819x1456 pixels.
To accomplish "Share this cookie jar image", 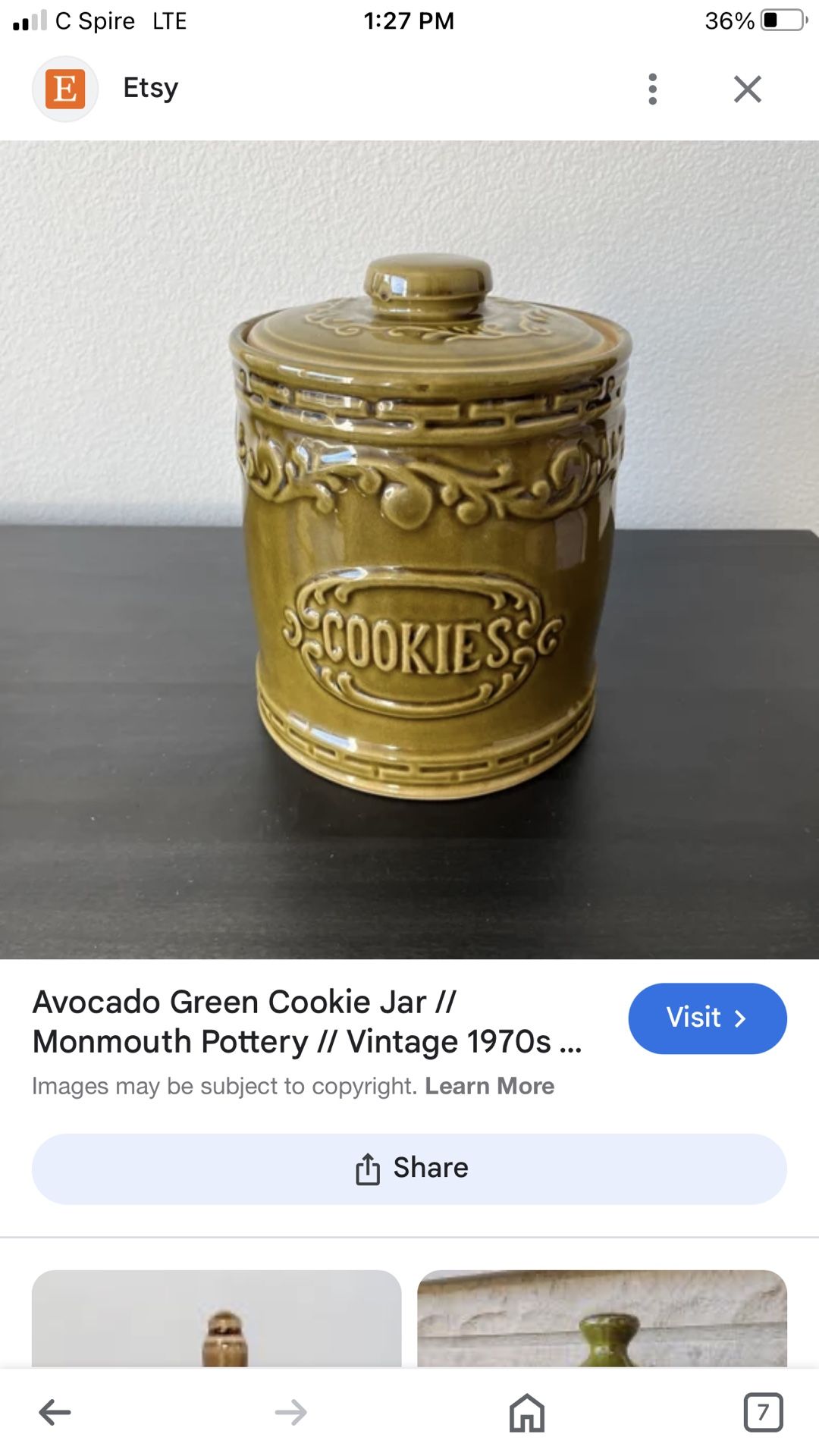I will 409,1169.
